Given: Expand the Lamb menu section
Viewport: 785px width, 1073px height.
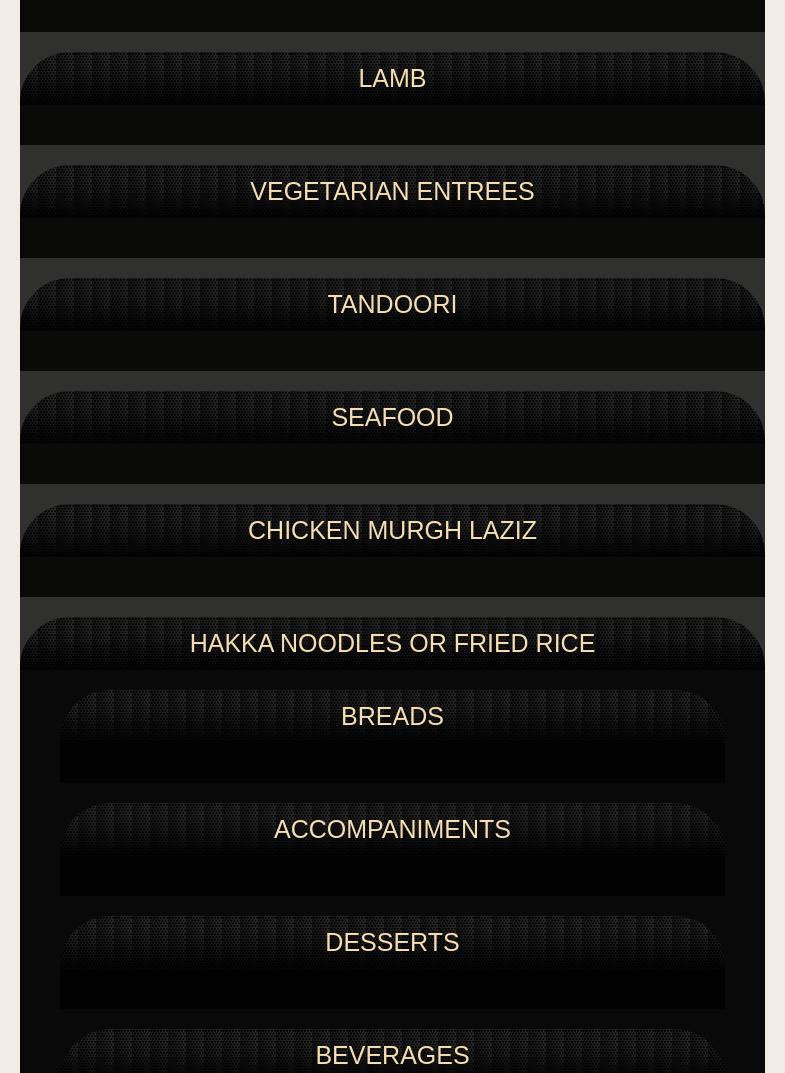Looking at the screenshot, I should coord(392,78).
